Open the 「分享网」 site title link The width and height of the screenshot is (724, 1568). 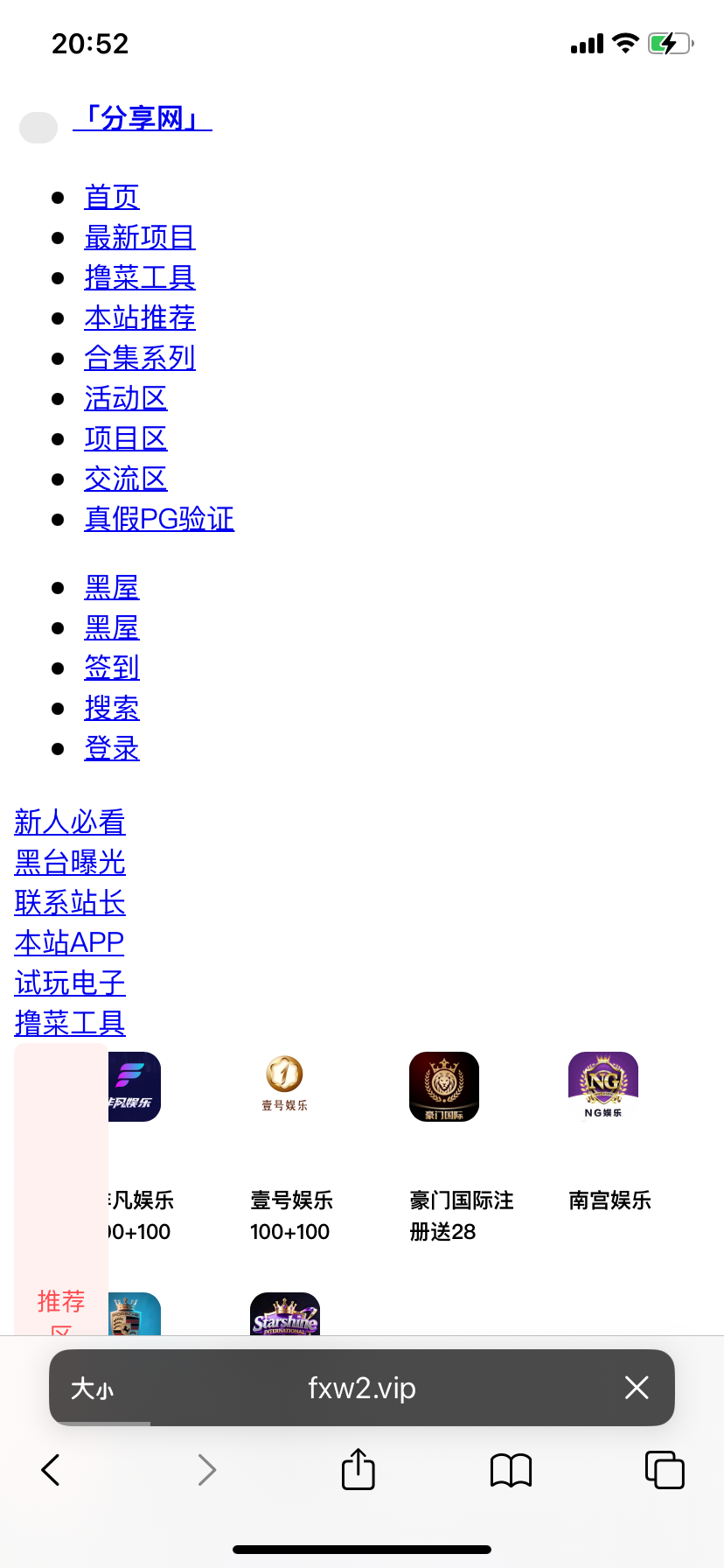click(143, 118)
